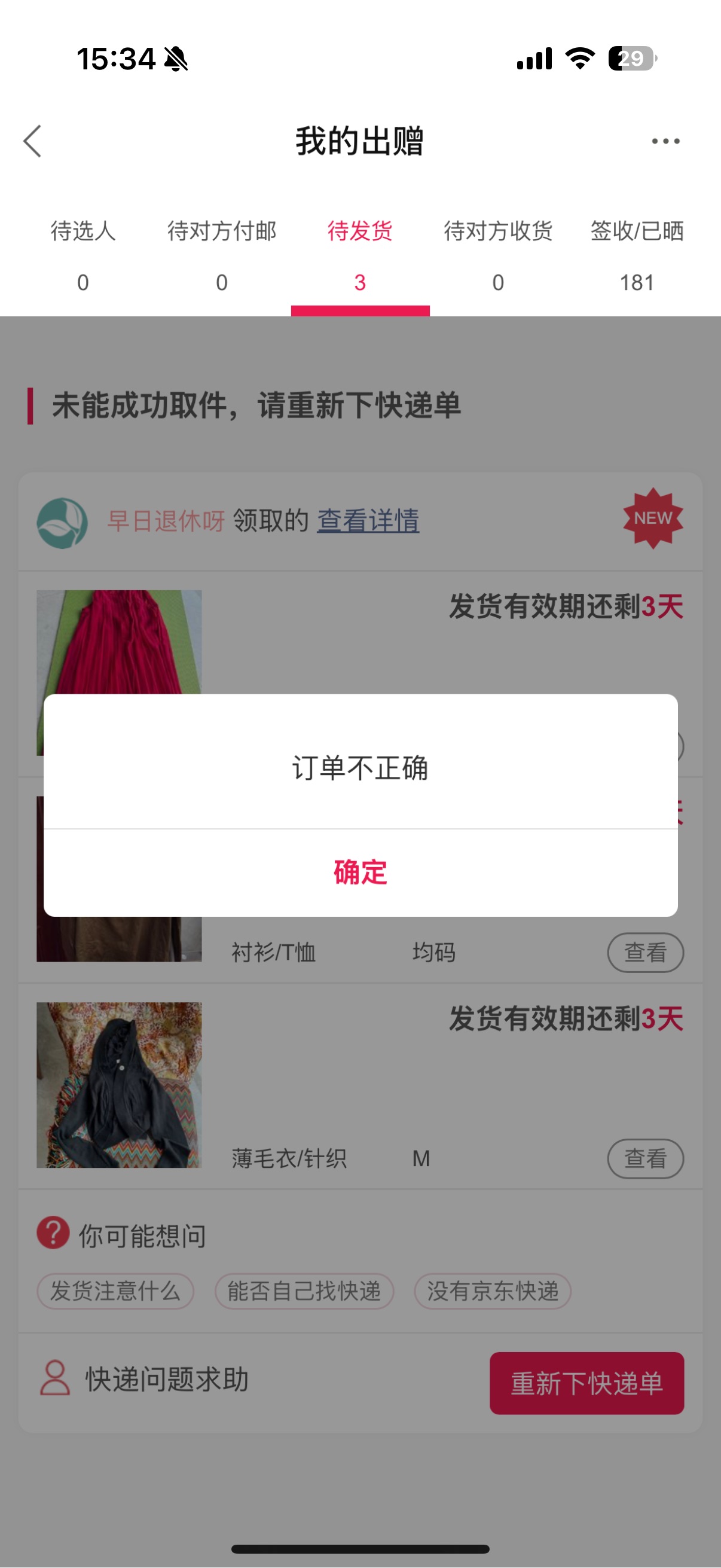Open 快递问题求助 help
The width and height of the screenshot is (721, 1568).
click(145, 1378)
